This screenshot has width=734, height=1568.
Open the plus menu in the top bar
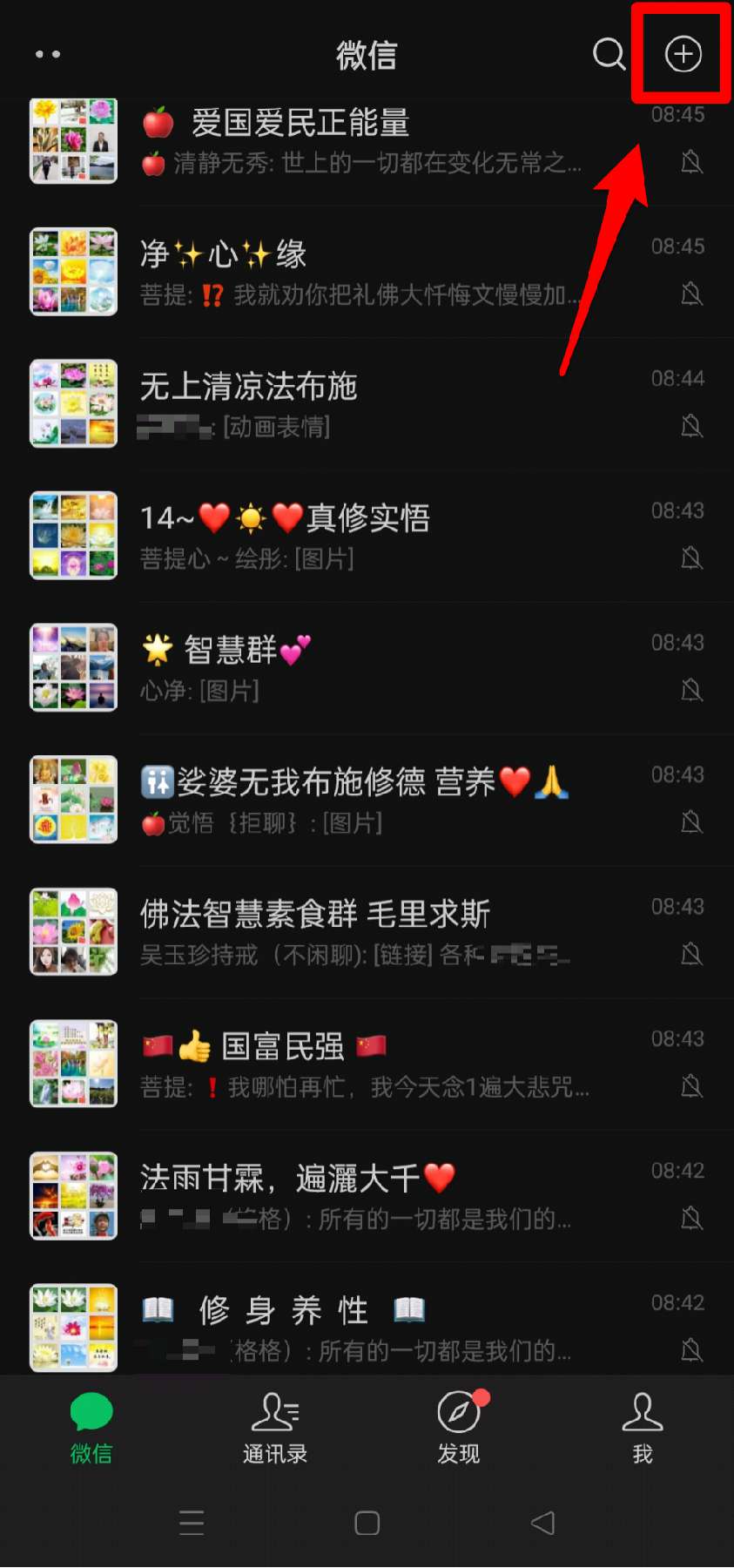683,54
